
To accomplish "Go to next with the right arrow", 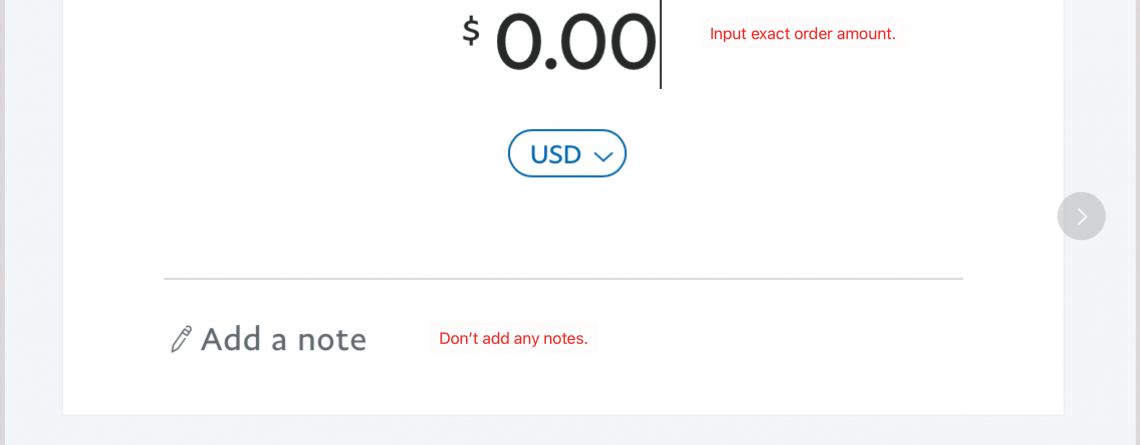I will pos(1081,216).
